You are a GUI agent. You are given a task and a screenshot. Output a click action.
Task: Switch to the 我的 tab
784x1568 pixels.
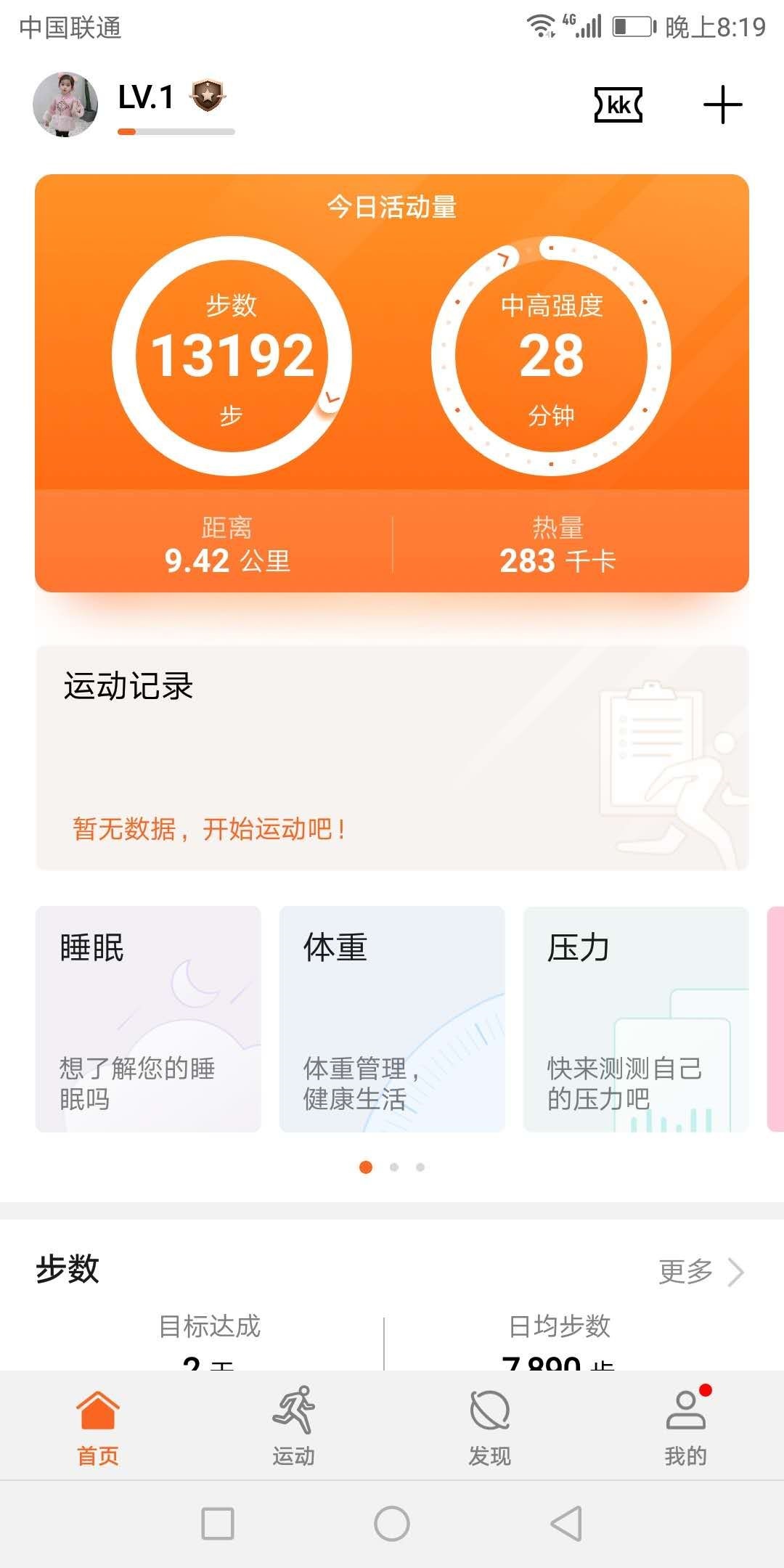click(x=686, y=1426)
